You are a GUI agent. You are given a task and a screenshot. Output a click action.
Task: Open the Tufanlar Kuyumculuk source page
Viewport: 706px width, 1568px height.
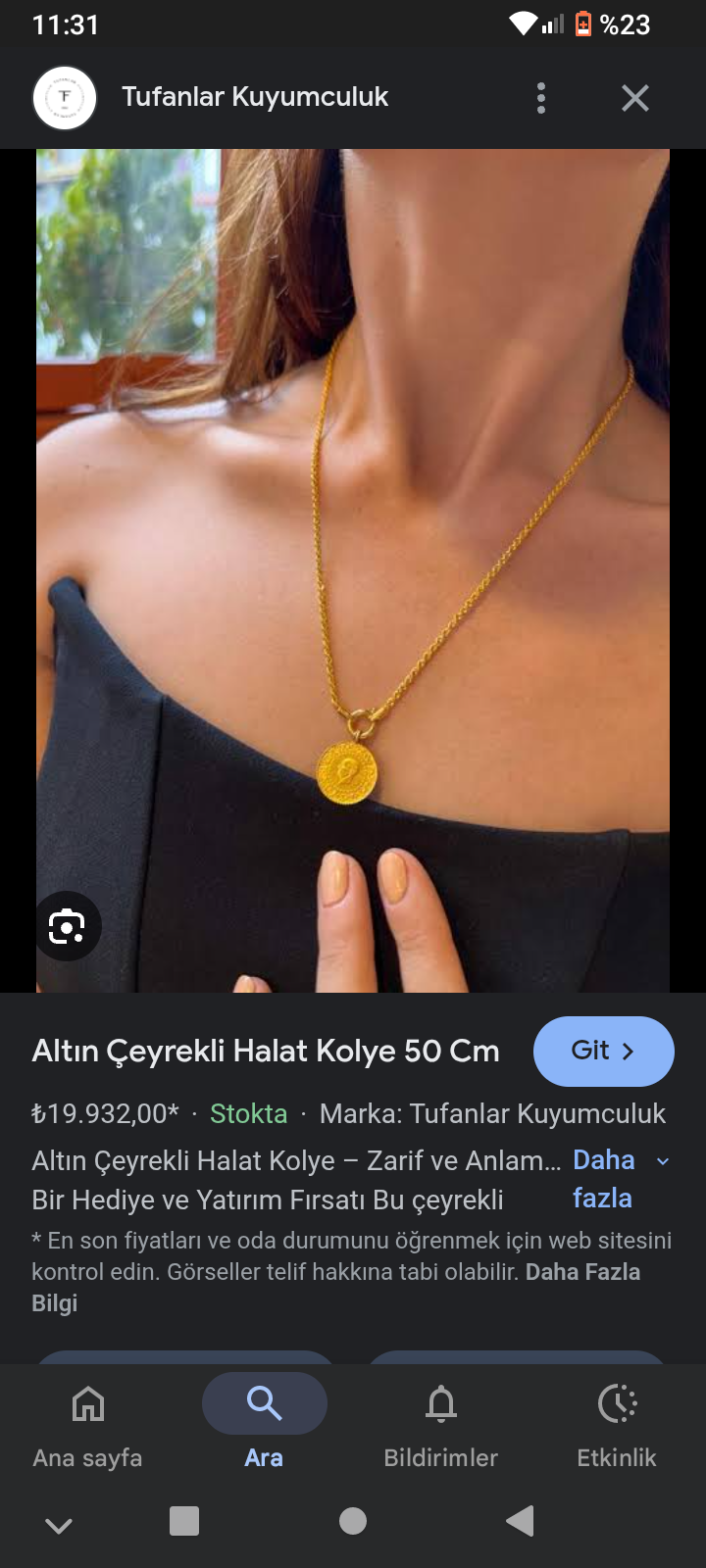[255, 97]
